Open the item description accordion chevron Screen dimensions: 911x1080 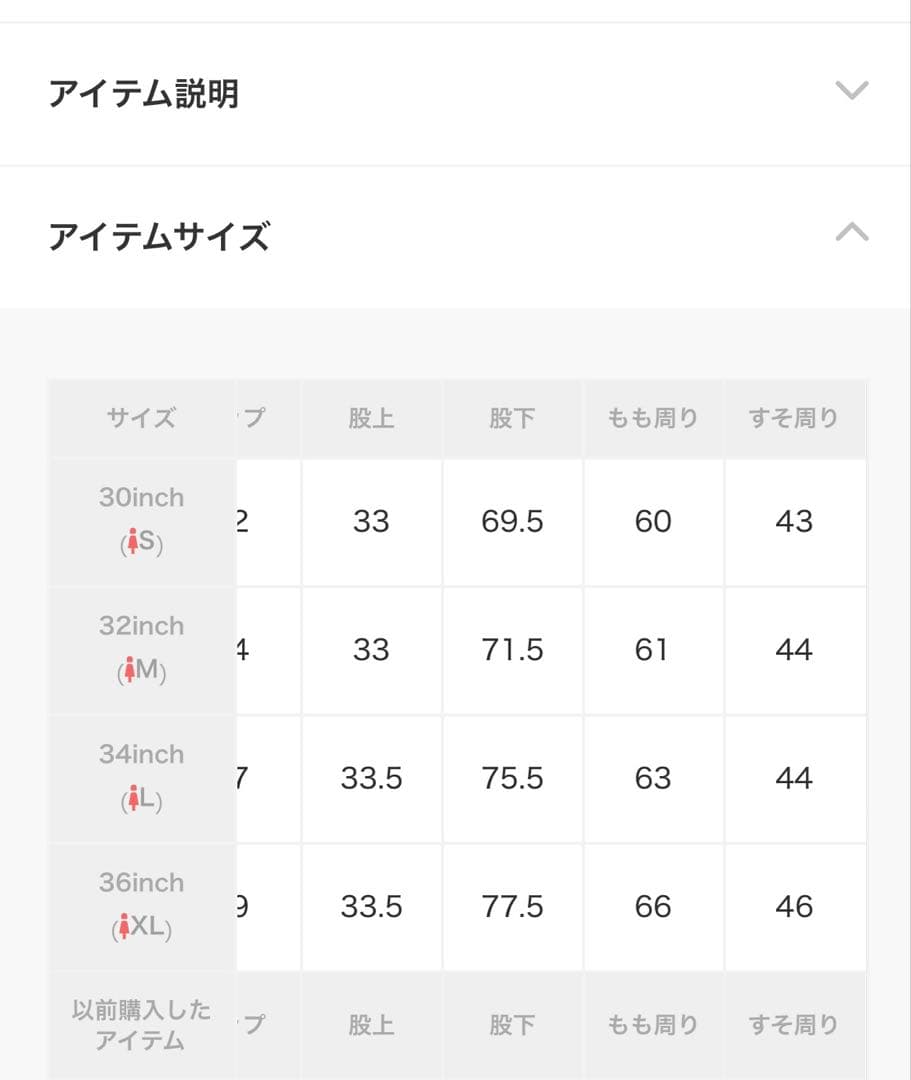tap(851, 91)
